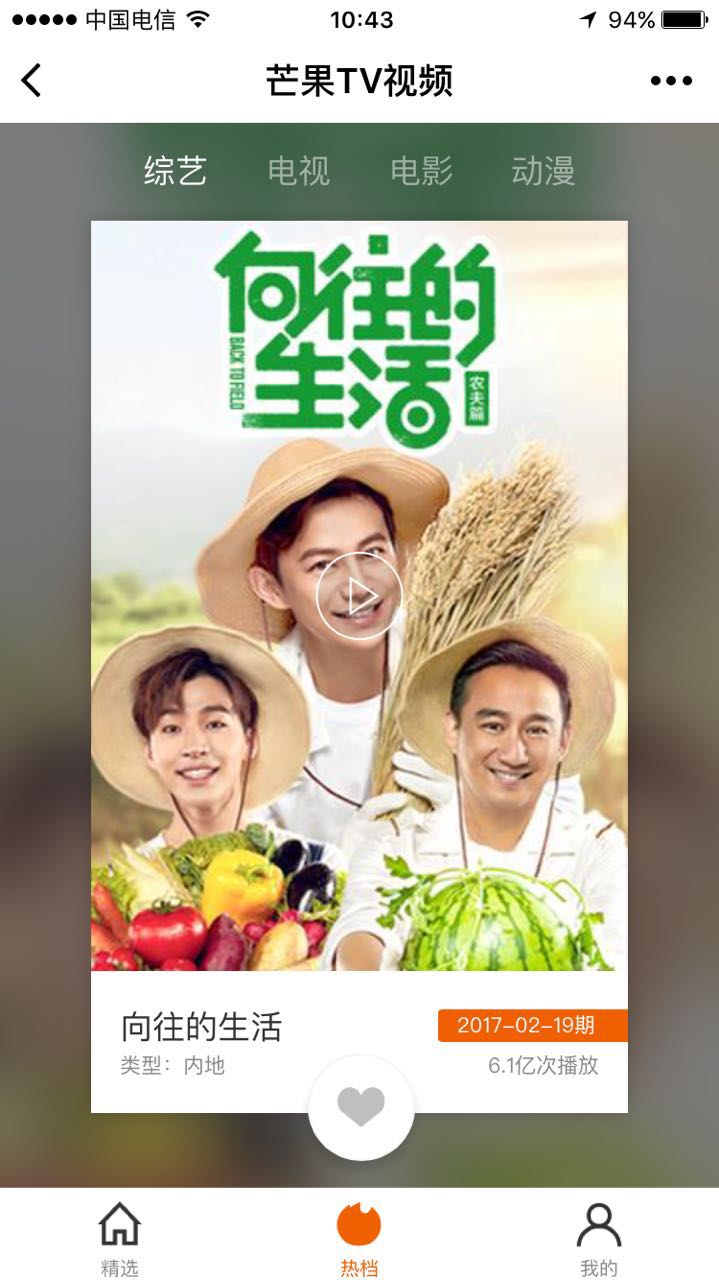This screenshot has height=1280, width=719.
Task: Go to the 精选 home tab
Action: click(x=119, y=1238)
